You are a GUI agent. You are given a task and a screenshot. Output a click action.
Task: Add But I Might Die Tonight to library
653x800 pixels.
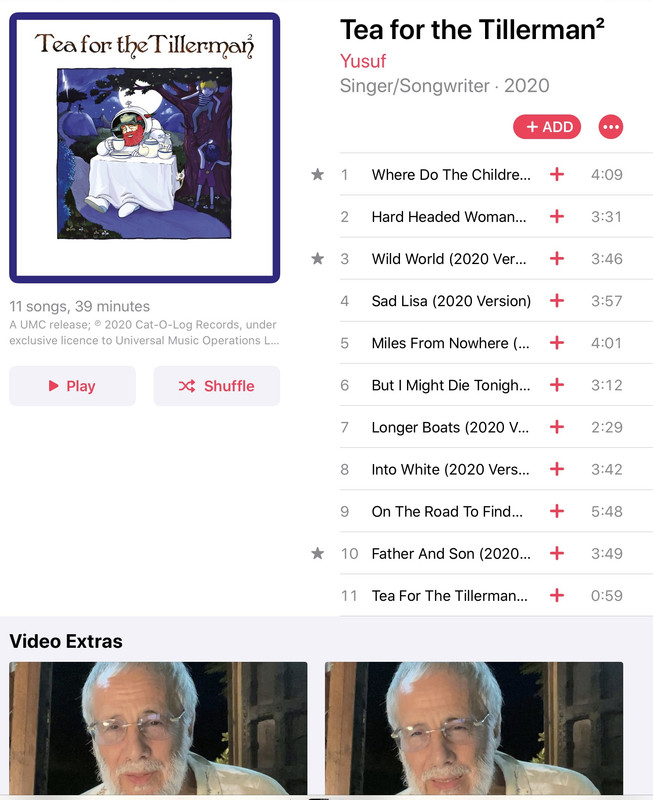coord(557,385)
